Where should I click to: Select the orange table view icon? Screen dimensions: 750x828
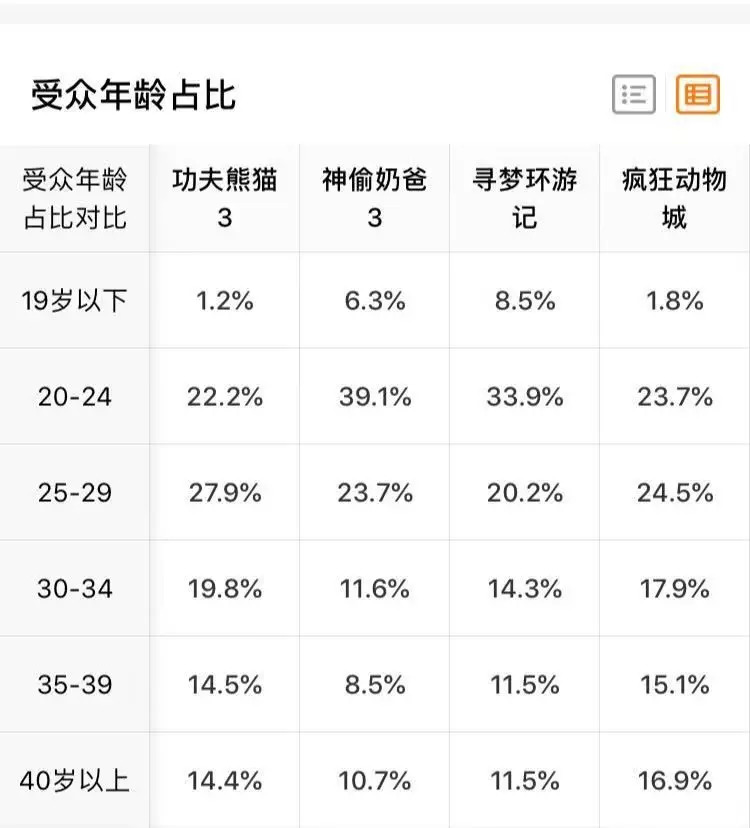pyautogui.click(x=697, y=95)
